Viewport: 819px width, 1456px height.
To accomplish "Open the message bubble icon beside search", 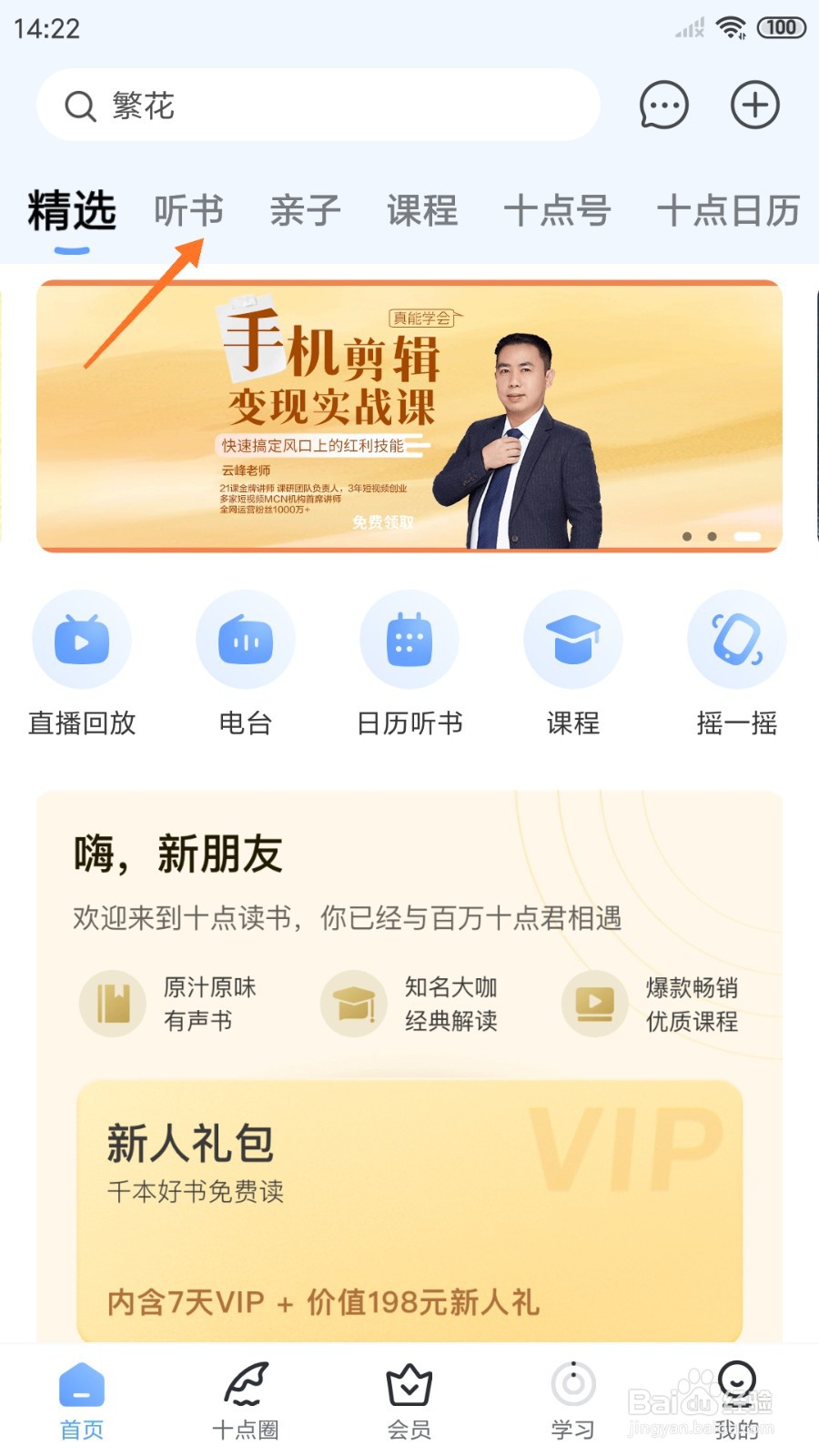I will tap(663, 105).
